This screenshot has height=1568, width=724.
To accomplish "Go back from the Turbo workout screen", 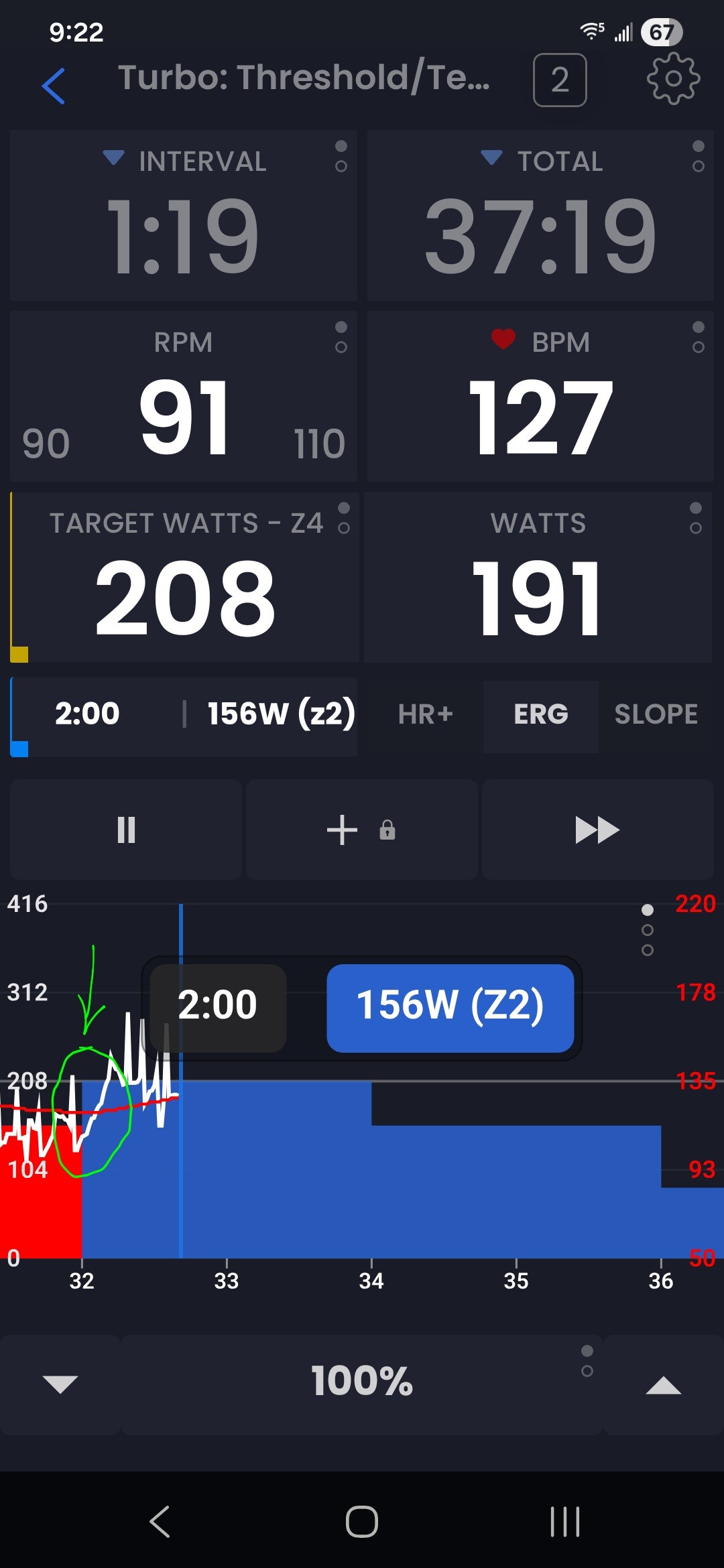I will point(54,86).
